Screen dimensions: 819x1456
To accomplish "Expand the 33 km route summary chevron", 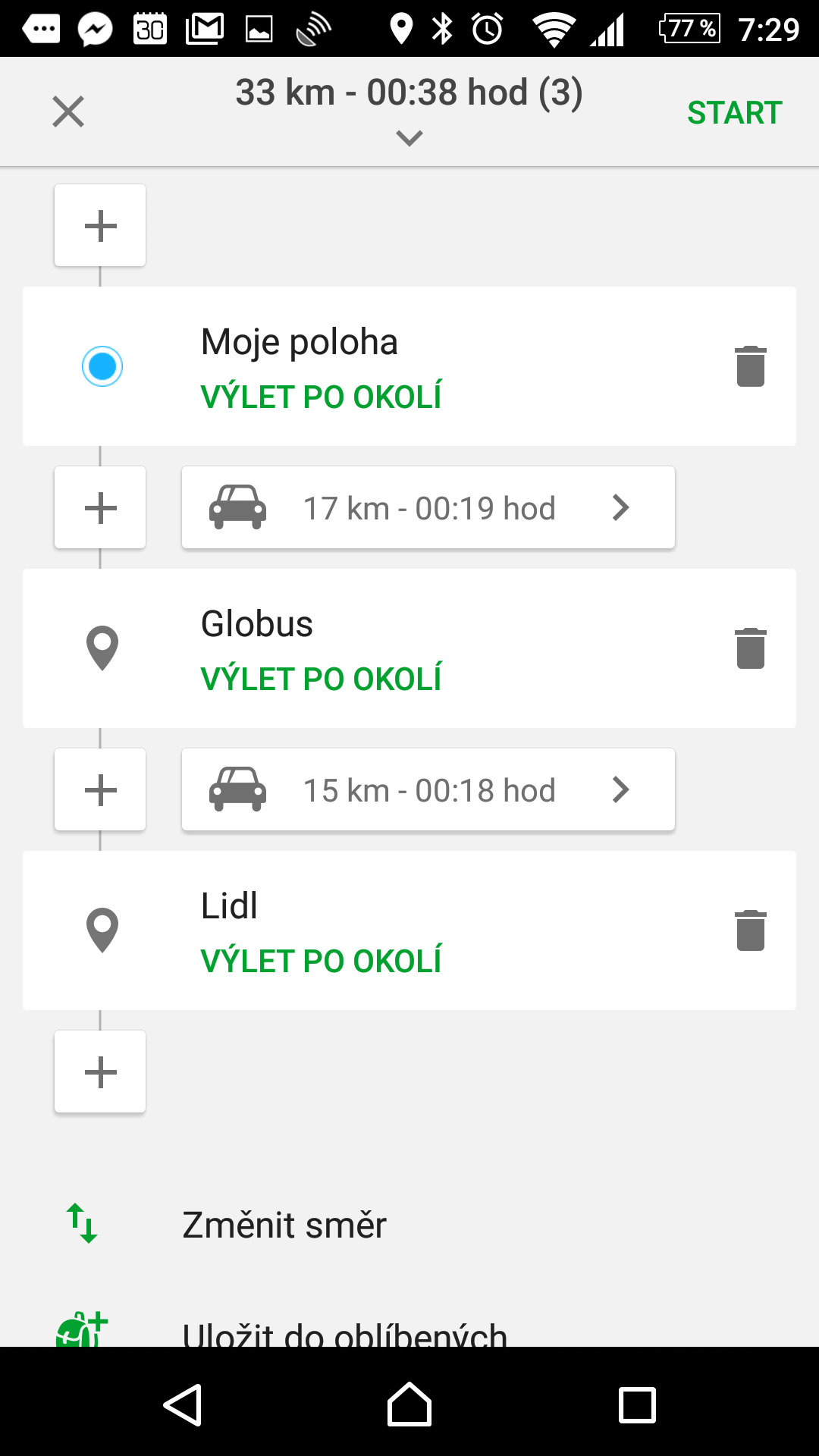I will [x=409, y=138].
